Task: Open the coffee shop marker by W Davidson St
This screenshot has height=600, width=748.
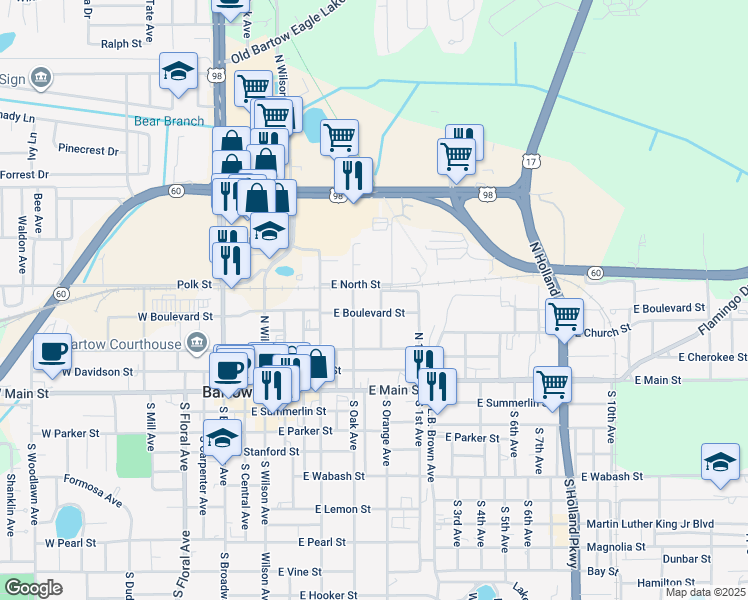Action: click(x=53, y=352)
